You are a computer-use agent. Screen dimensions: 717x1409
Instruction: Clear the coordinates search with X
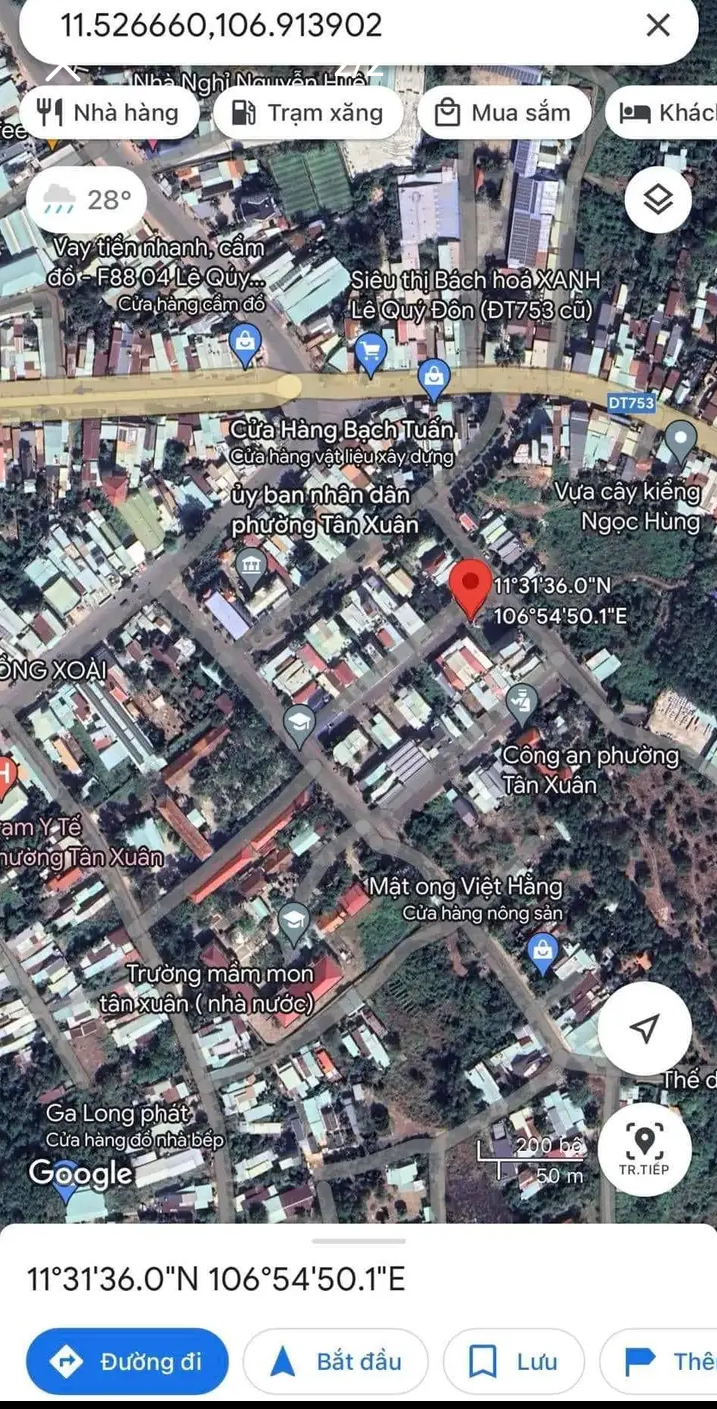[x=658, y=26]
